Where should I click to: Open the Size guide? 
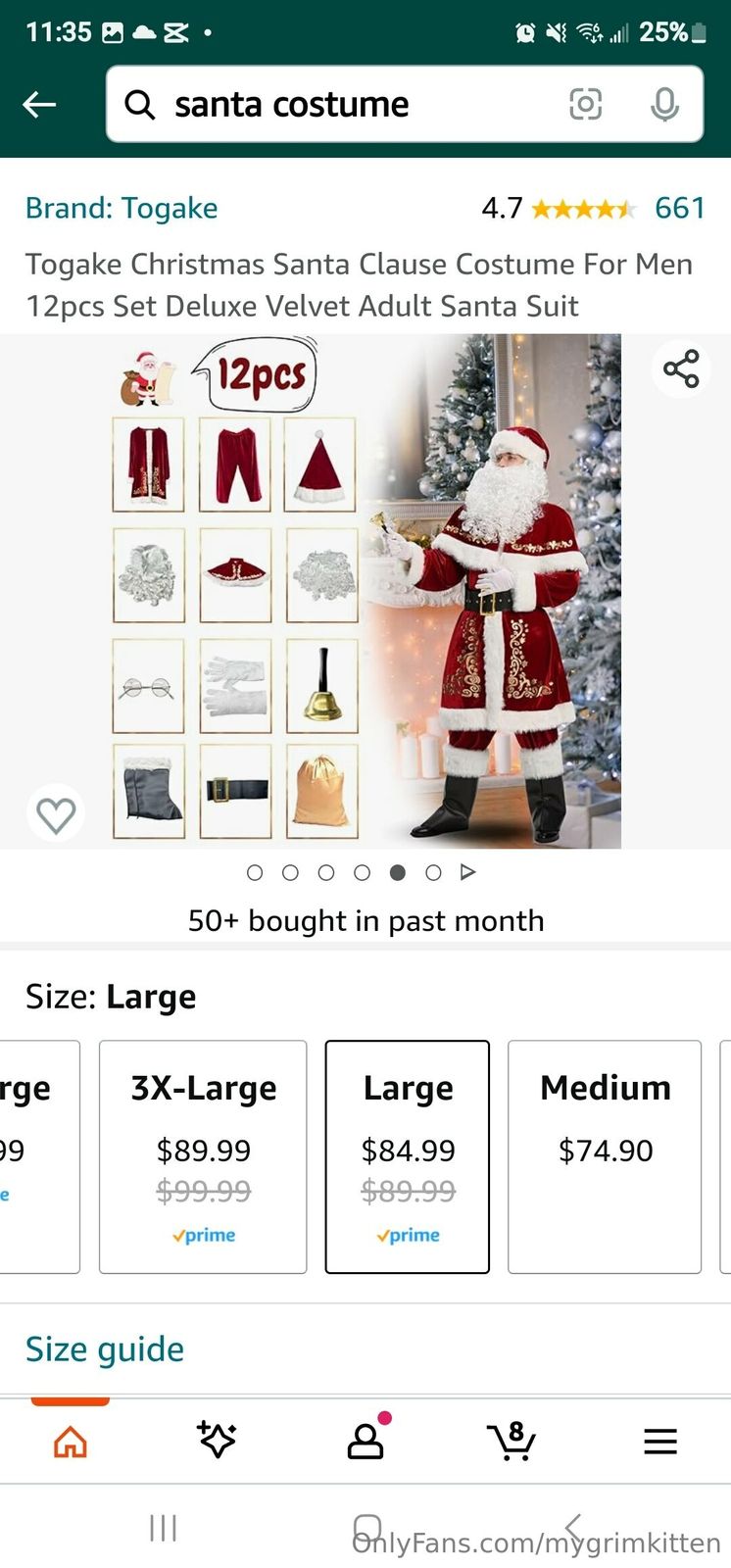tap(105, 1349)
